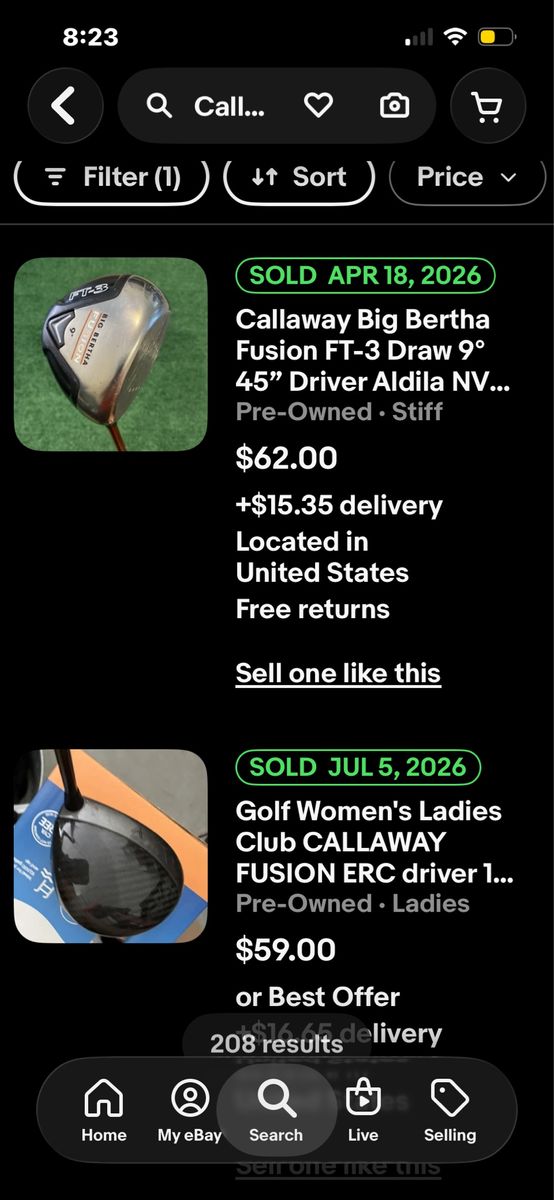Tap Sell one like this under FT-3 listing
The image size is (554, 1200).
tap(338, 673)
